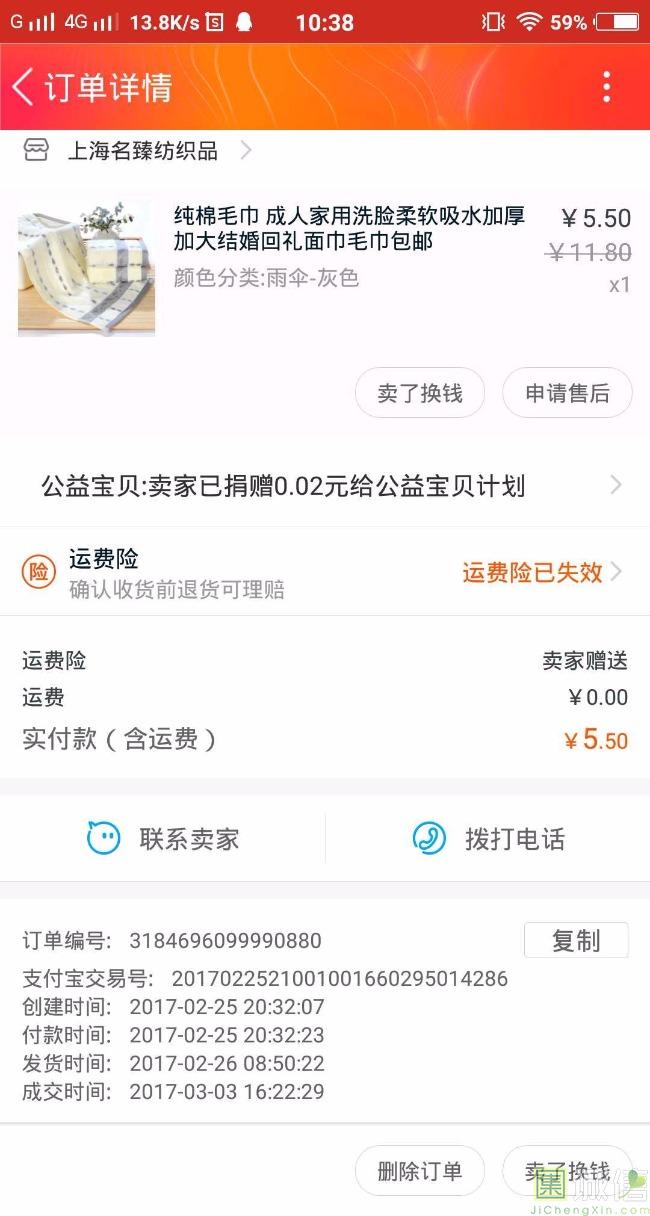650x1216 pixels.
Task: Open the 运费险 shipping insurance row
Action: 325,572
